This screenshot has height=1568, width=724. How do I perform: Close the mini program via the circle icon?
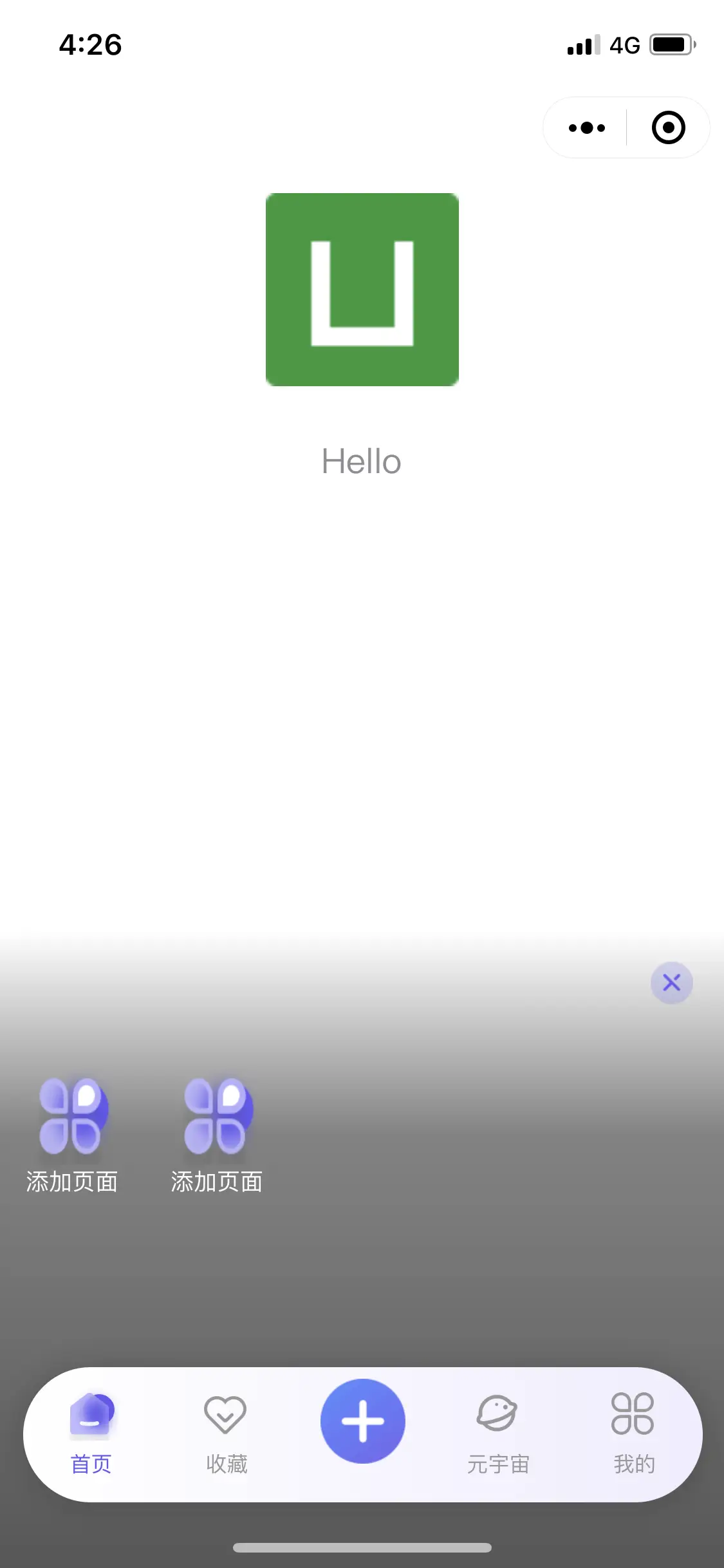pyautogui.click(x=668, y=127)
